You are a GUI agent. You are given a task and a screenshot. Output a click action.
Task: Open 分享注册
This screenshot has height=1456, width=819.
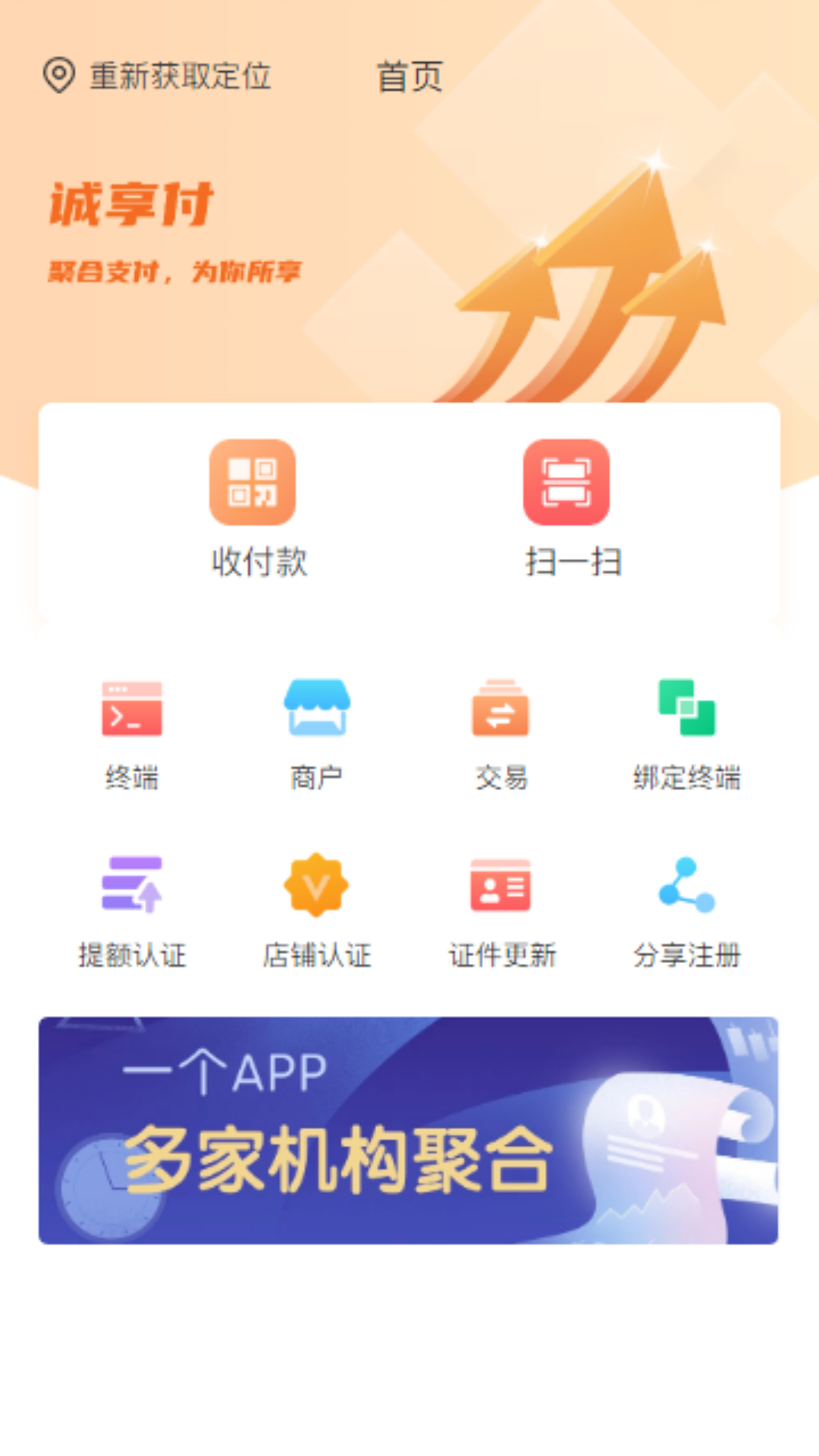pyautogui.click(x=686, y=912)
